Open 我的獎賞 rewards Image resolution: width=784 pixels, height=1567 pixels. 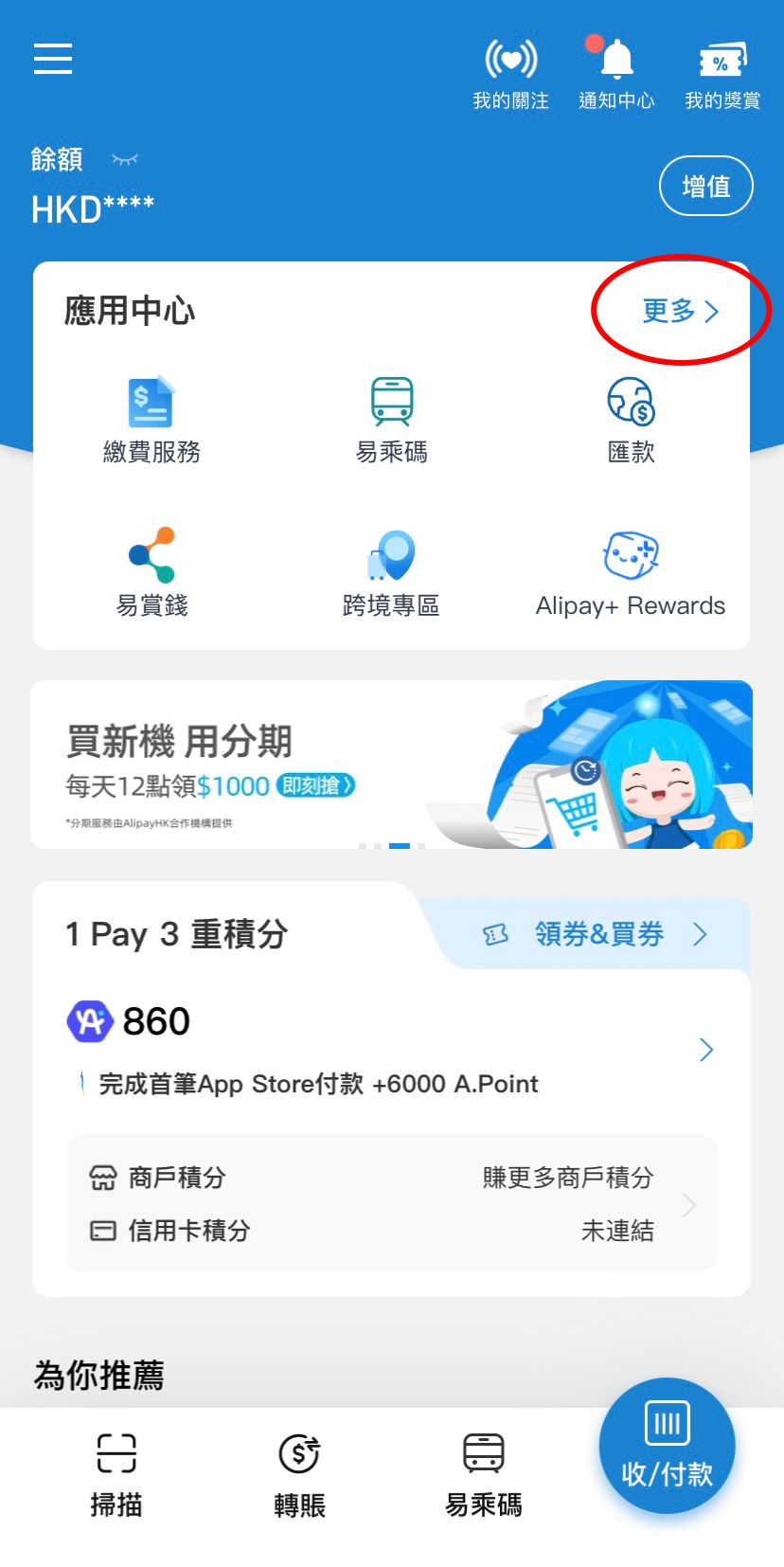pyautogui.click(x=722, y=75)
